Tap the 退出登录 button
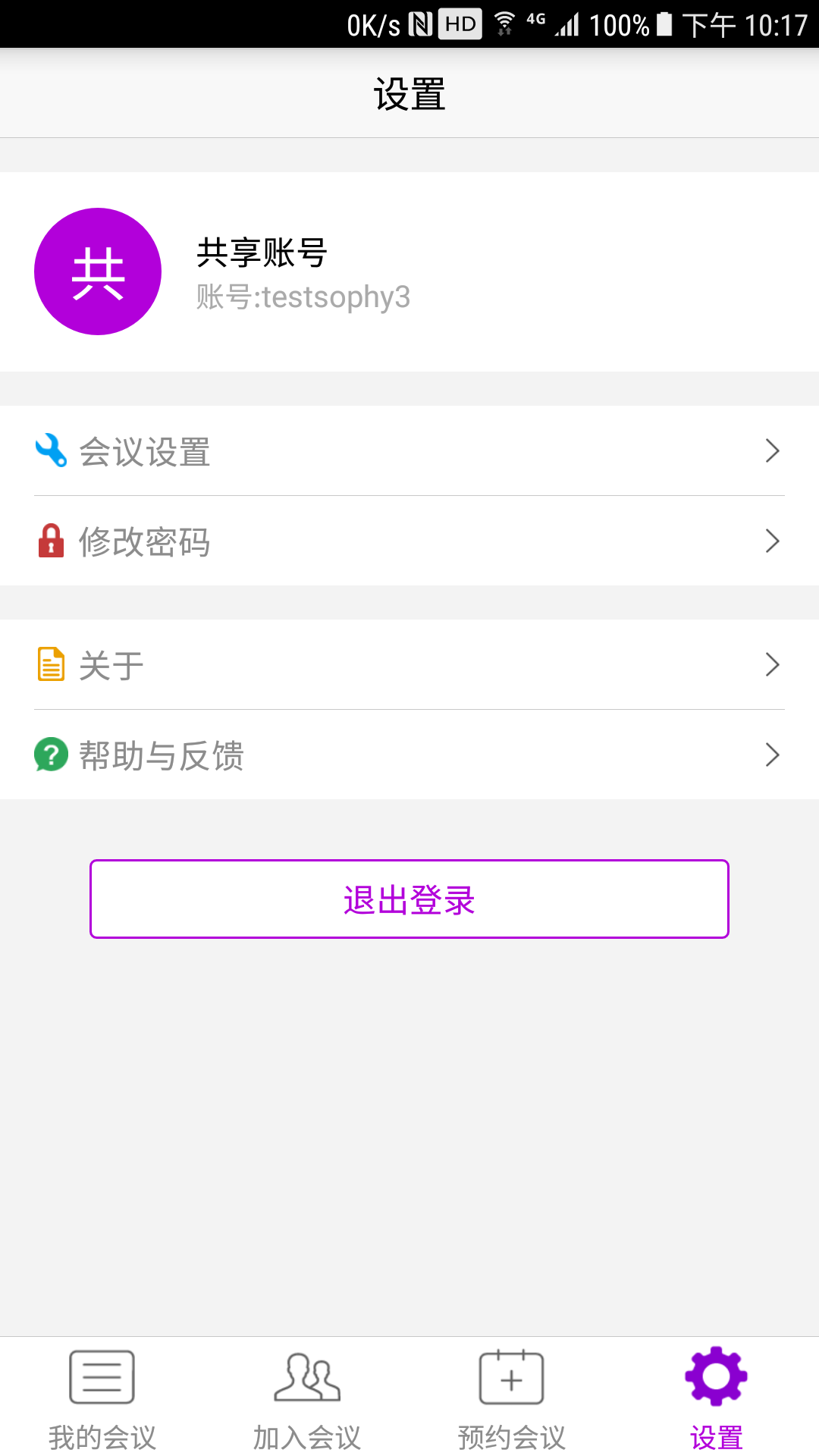The width and height of the screenshot is (819, 1456). (409, 899)
